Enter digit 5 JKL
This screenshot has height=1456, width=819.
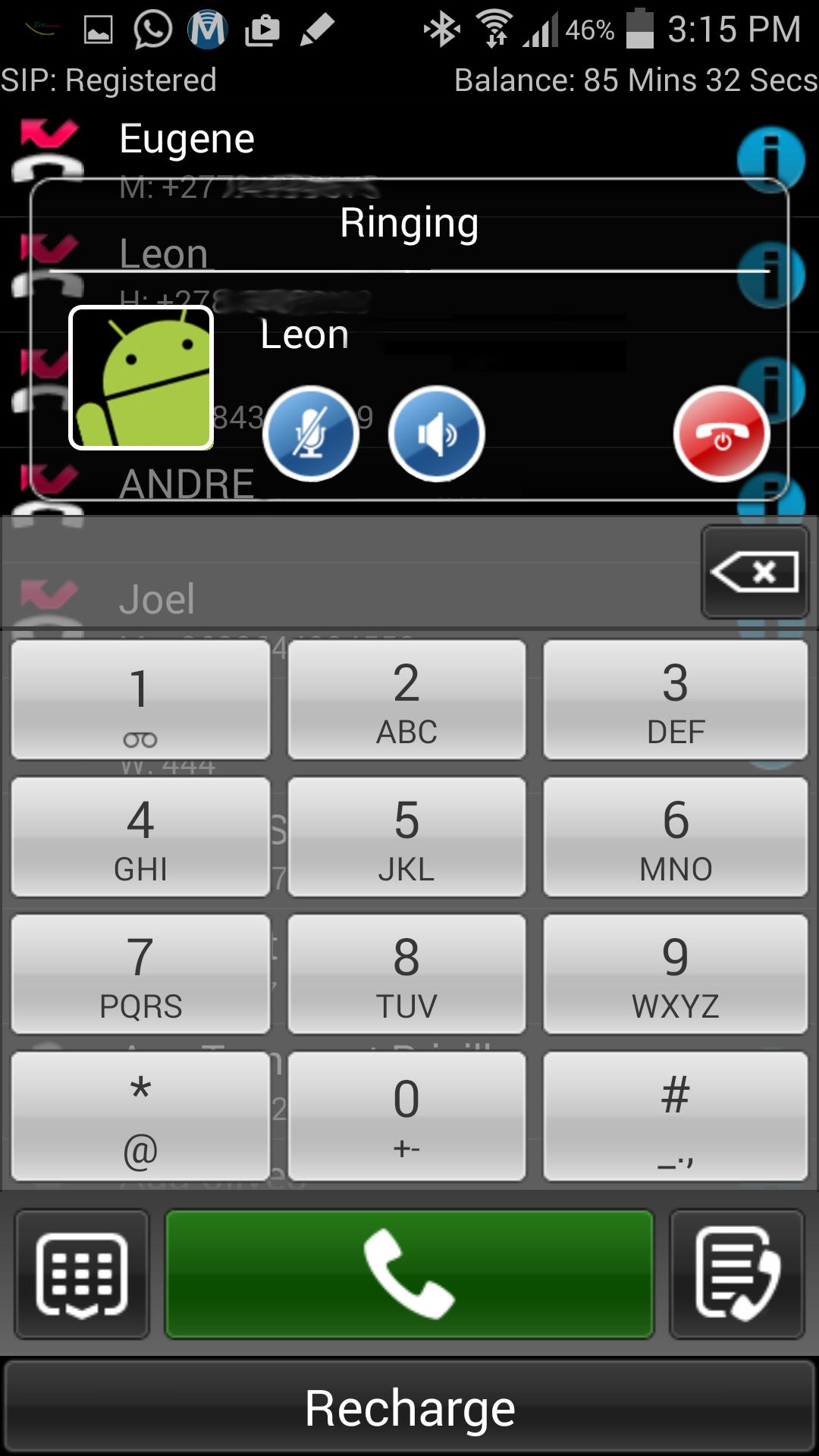[406, 836]
